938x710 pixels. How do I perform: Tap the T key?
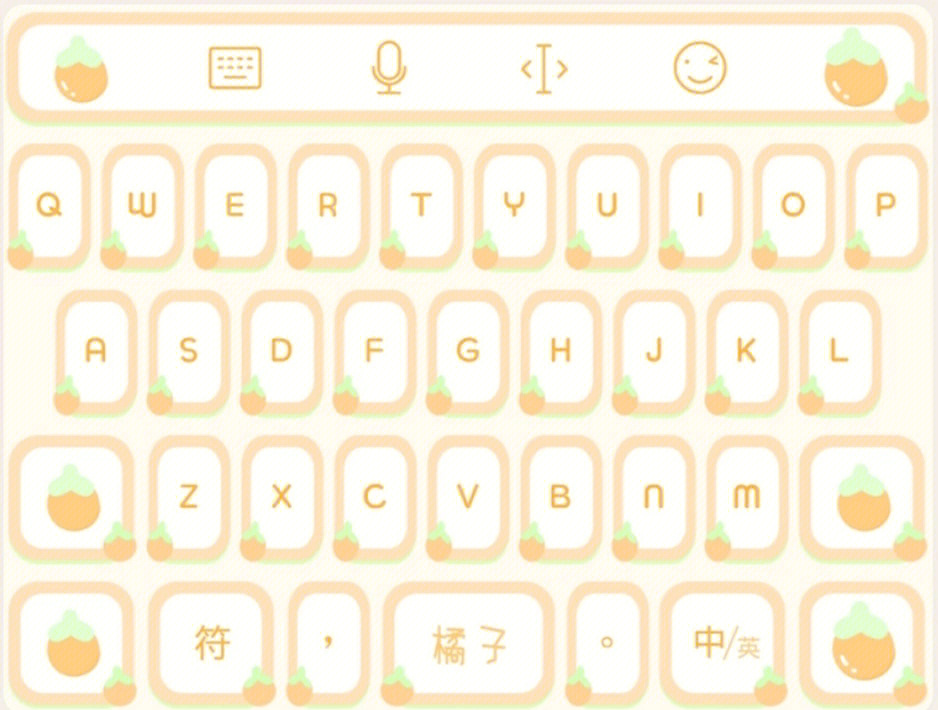[421, 206]
